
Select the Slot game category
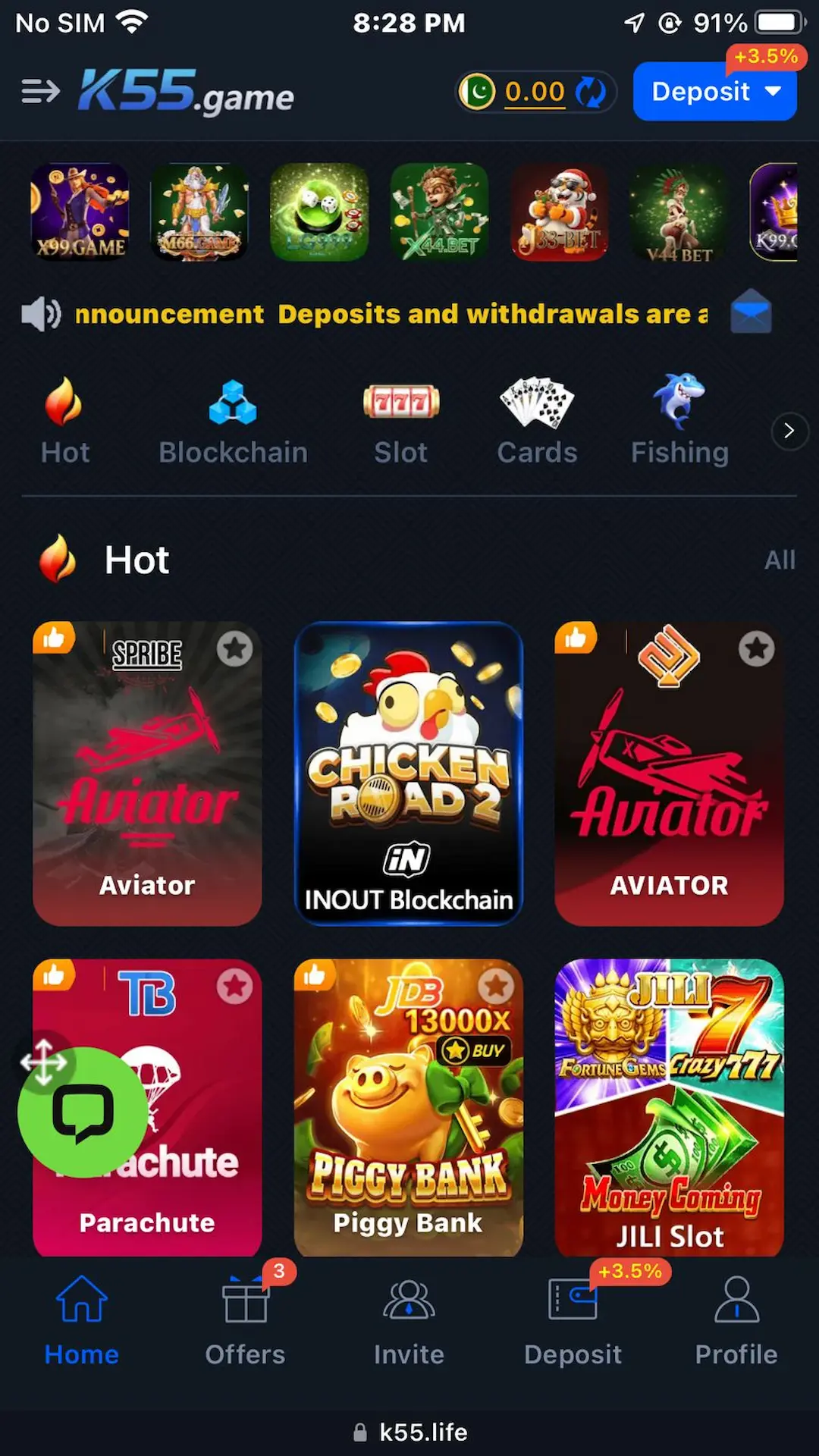[x=400, y=422]
